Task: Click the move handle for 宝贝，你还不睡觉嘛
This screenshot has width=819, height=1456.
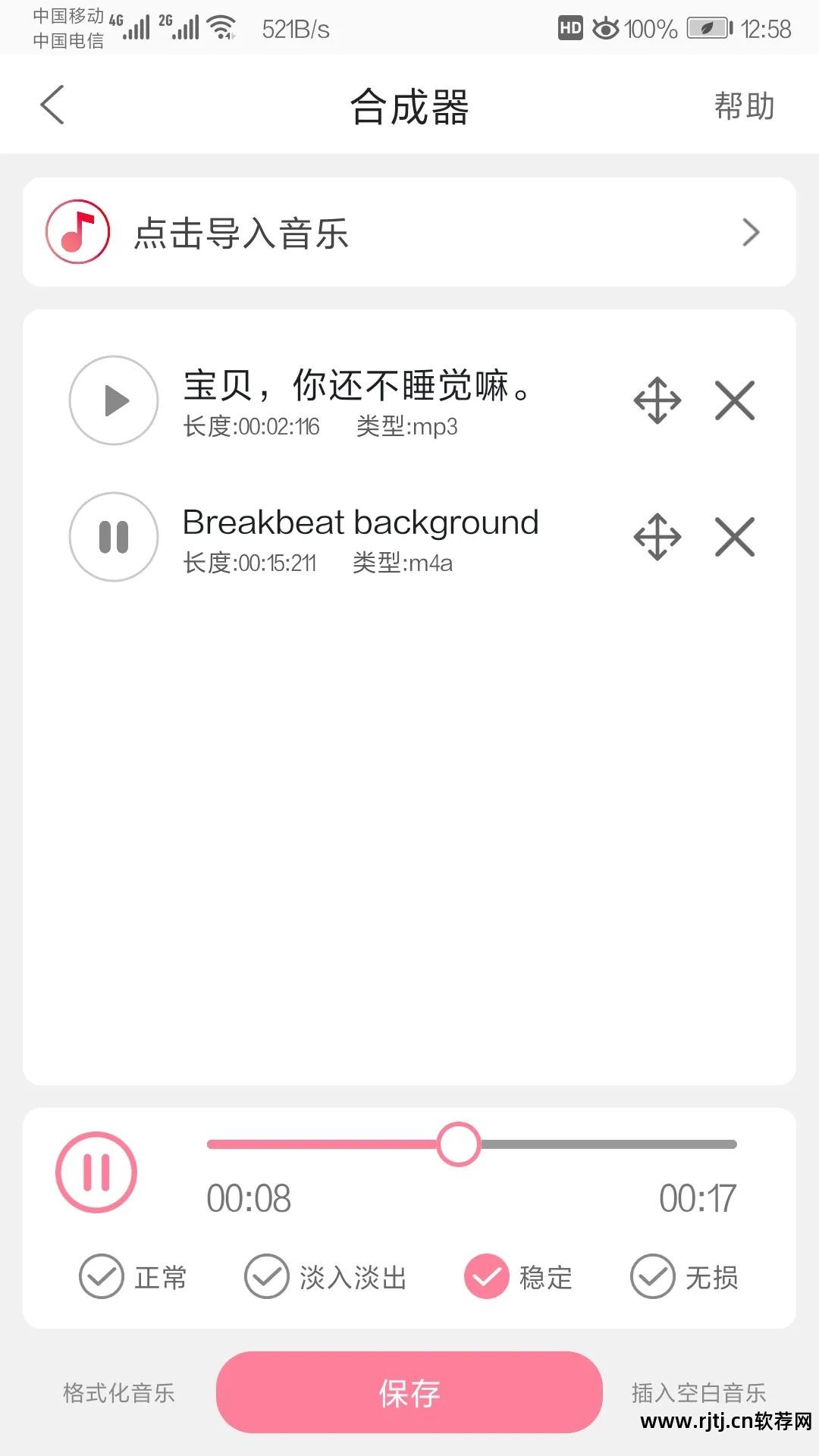Action: (x=657, y=400)
